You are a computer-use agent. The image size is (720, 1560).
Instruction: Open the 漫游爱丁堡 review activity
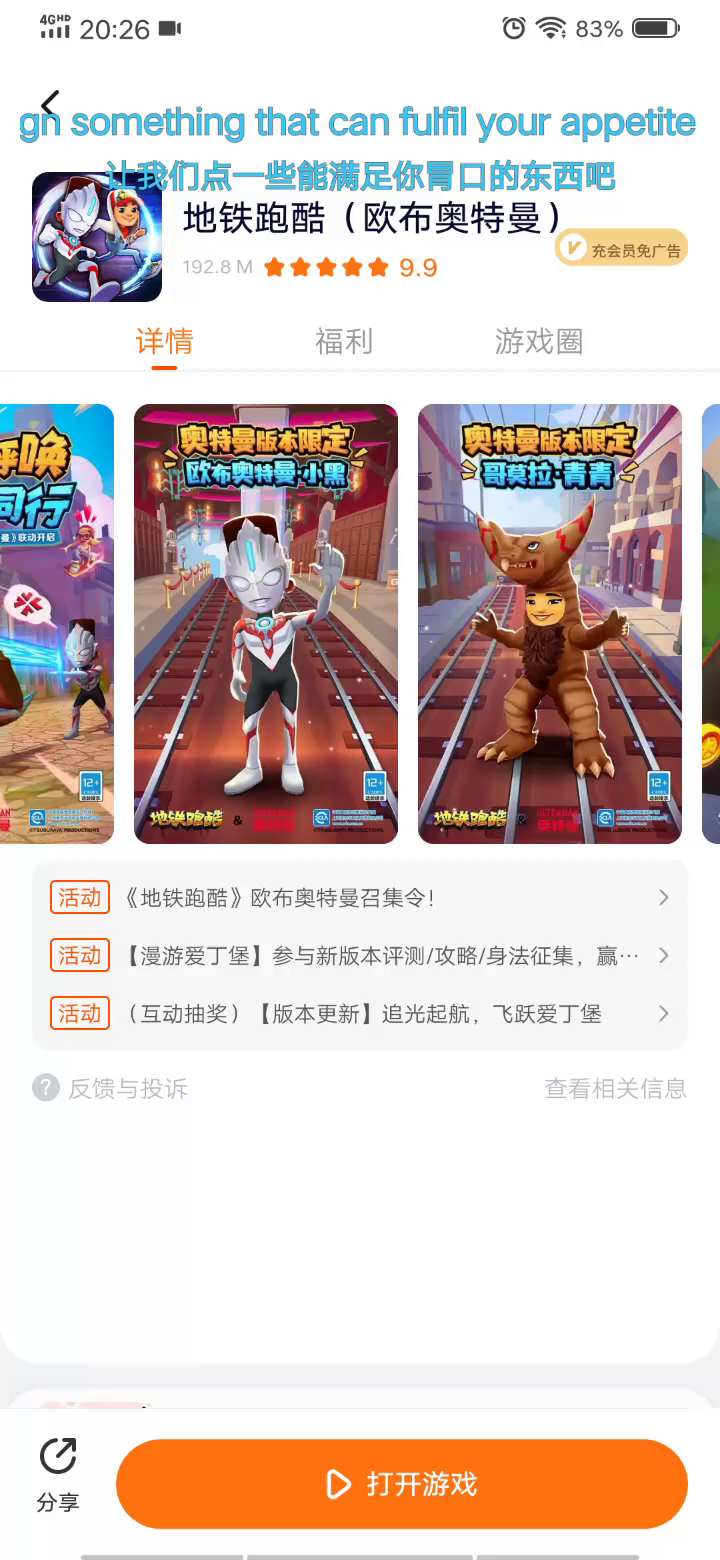(360, 956)
